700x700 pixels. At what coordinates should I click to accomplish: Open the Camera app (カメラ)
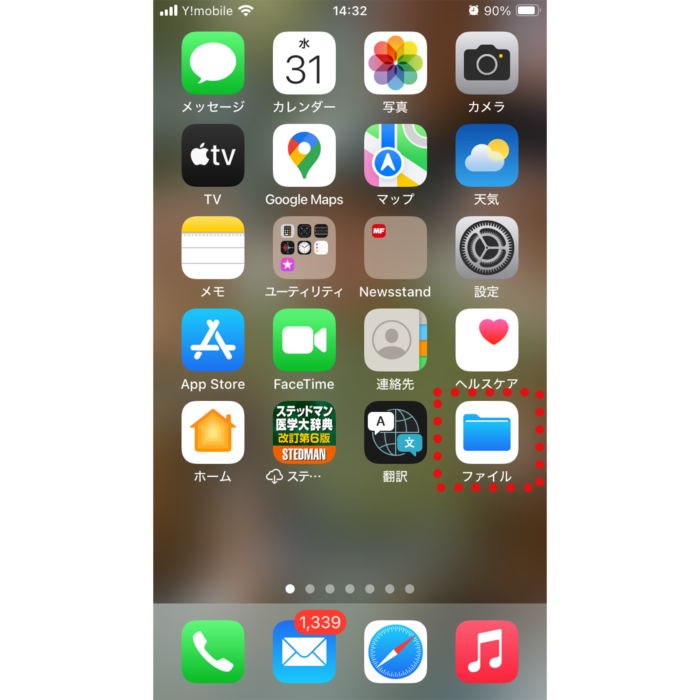click(x=487, y=63)
